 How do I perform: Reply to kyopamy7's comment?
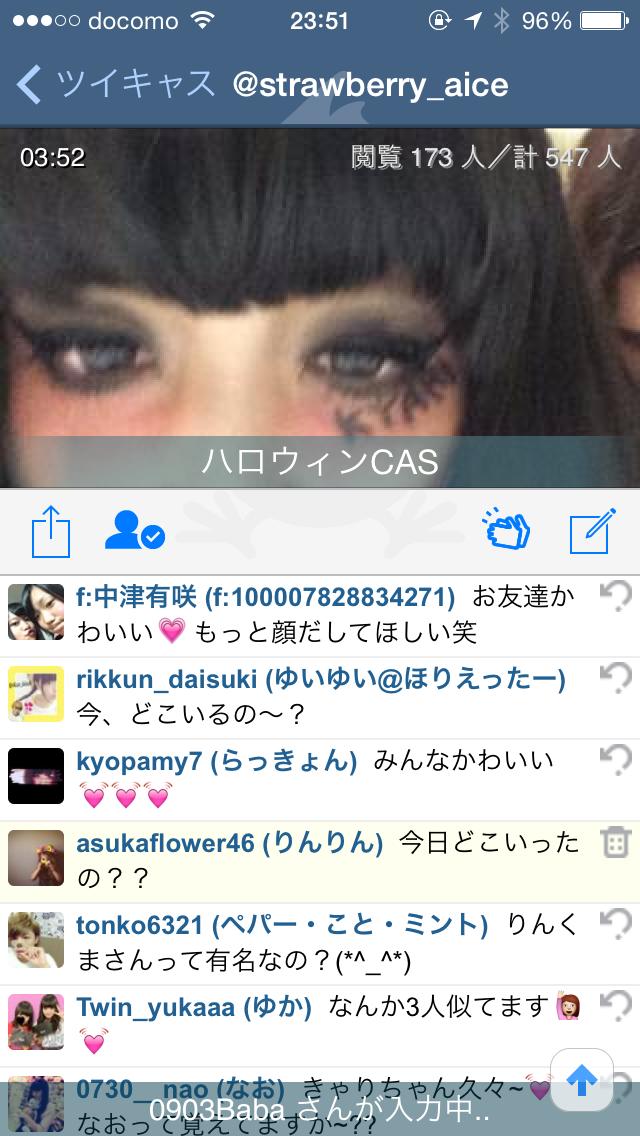pyautogui.click(x=614, y=759)
